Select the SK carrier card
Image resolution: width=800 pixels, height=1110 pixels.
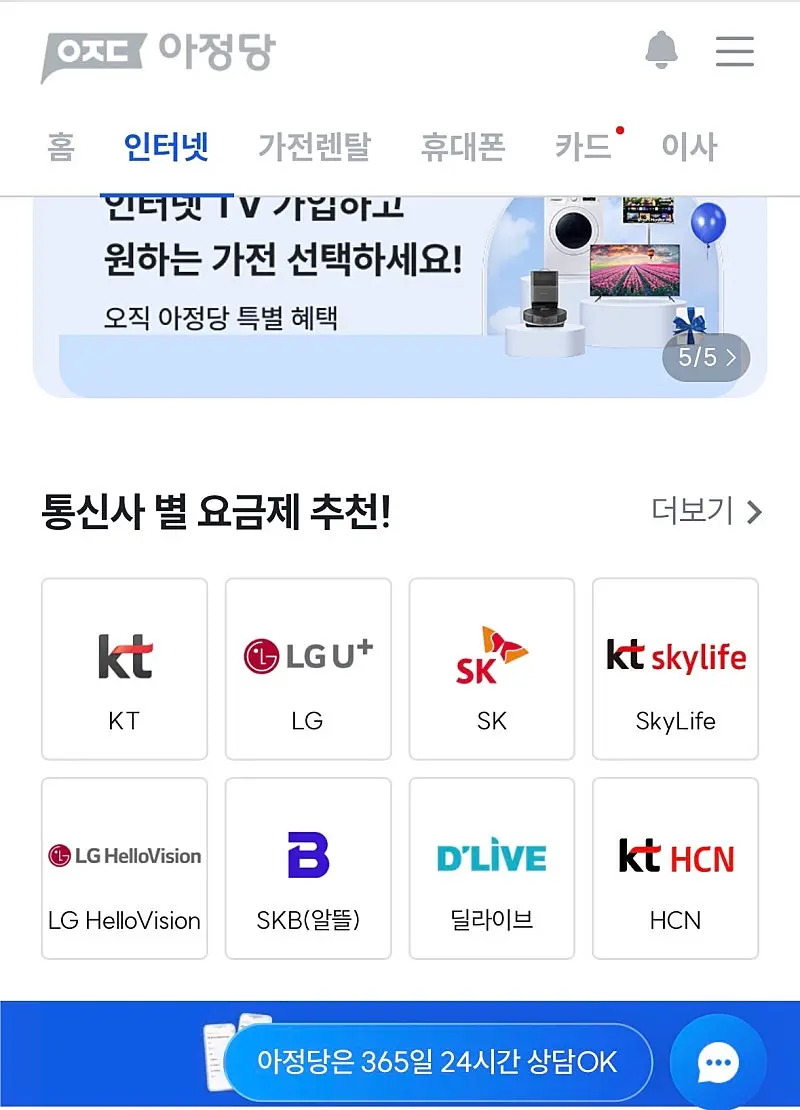coord(492,669)
